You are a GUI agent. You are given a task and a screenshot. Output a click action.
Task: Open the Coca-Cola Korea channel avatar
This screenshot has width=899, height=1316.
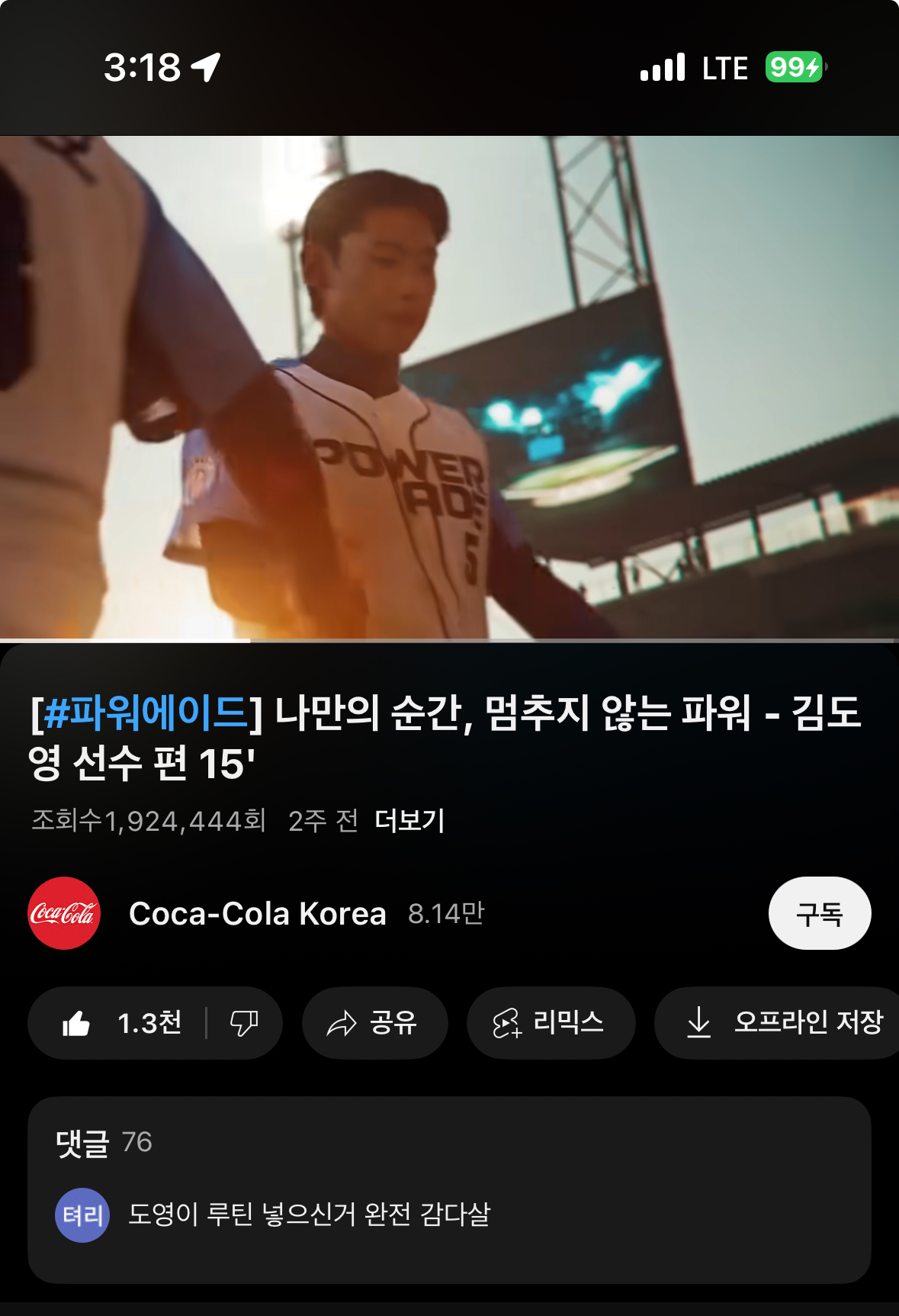click(64, 913)
